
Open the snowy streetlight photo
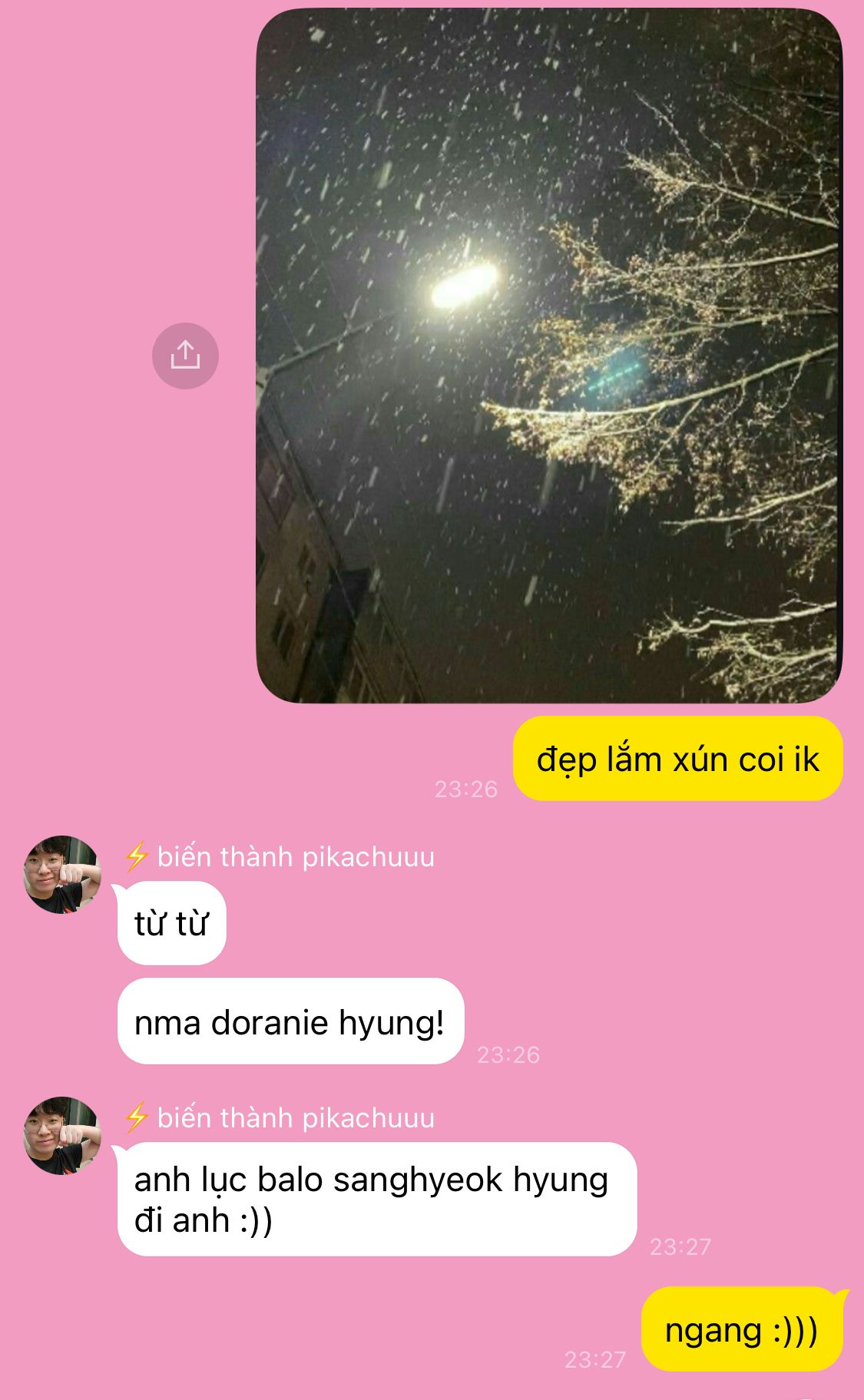[x=549, y=356]
